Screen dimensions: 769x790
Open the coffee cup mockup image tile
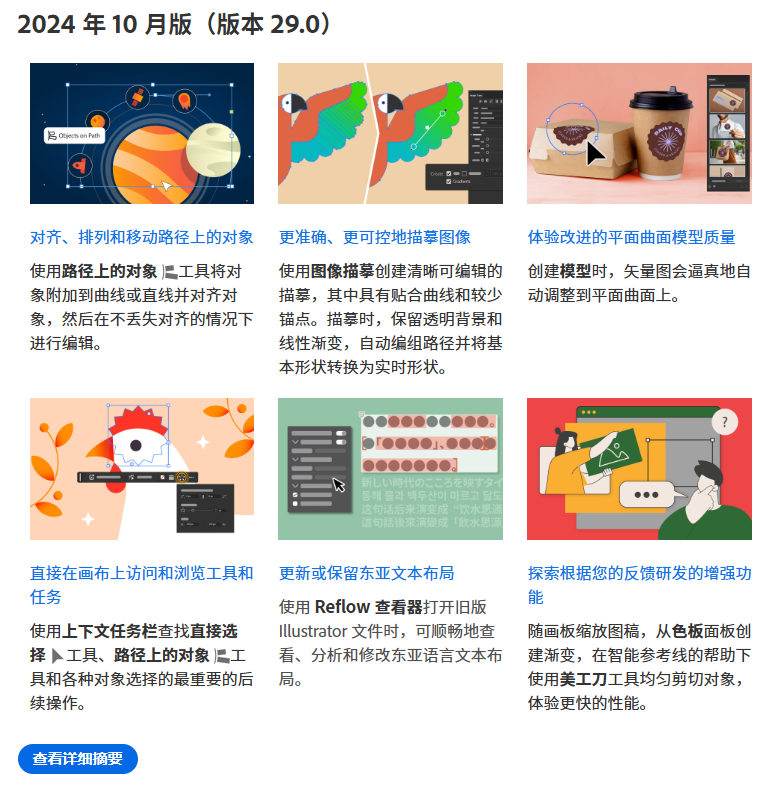click(639, 134)
